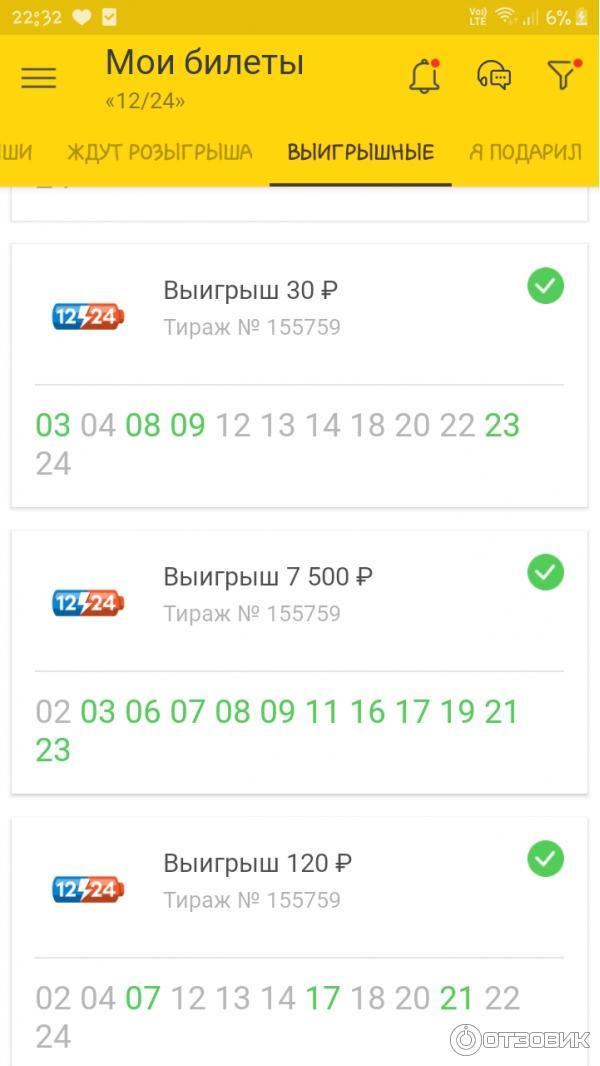Open the hamburger drawer menu
Viewport: 600px width, 1066px height.
pyautogui.click(x=38, y=77)
